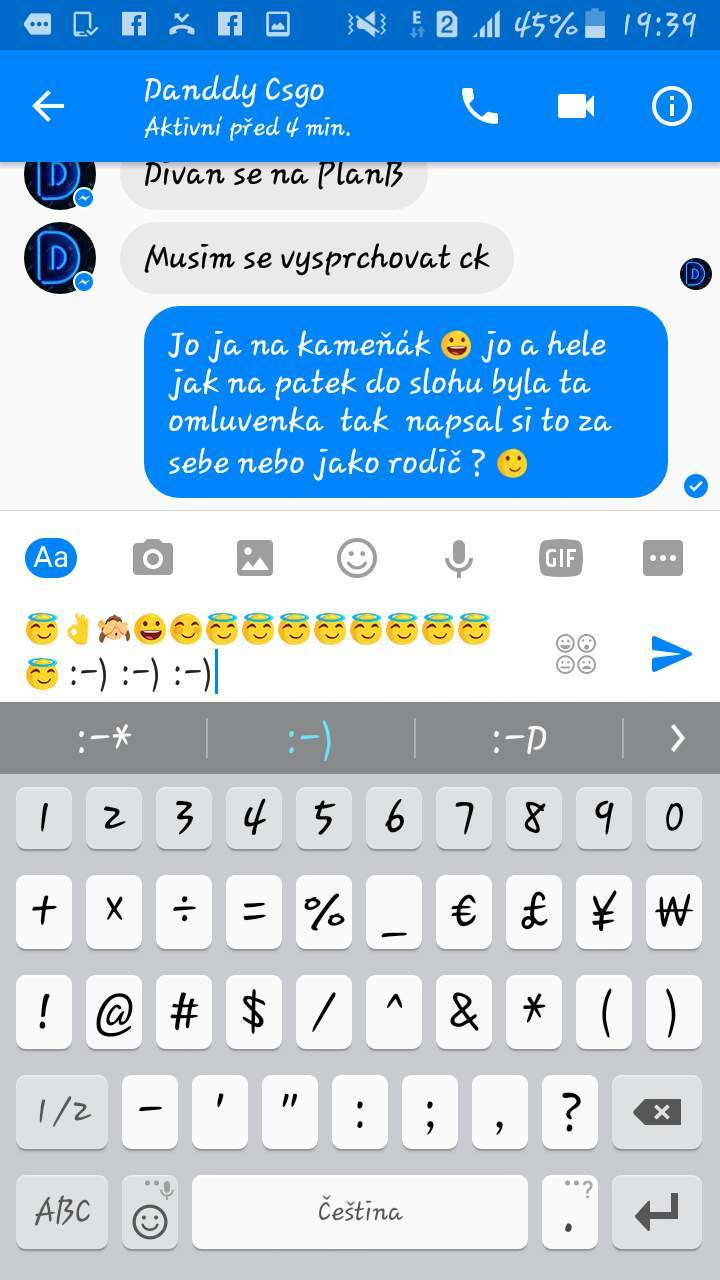Tap the Čeština space bar

pos(360,1212)
